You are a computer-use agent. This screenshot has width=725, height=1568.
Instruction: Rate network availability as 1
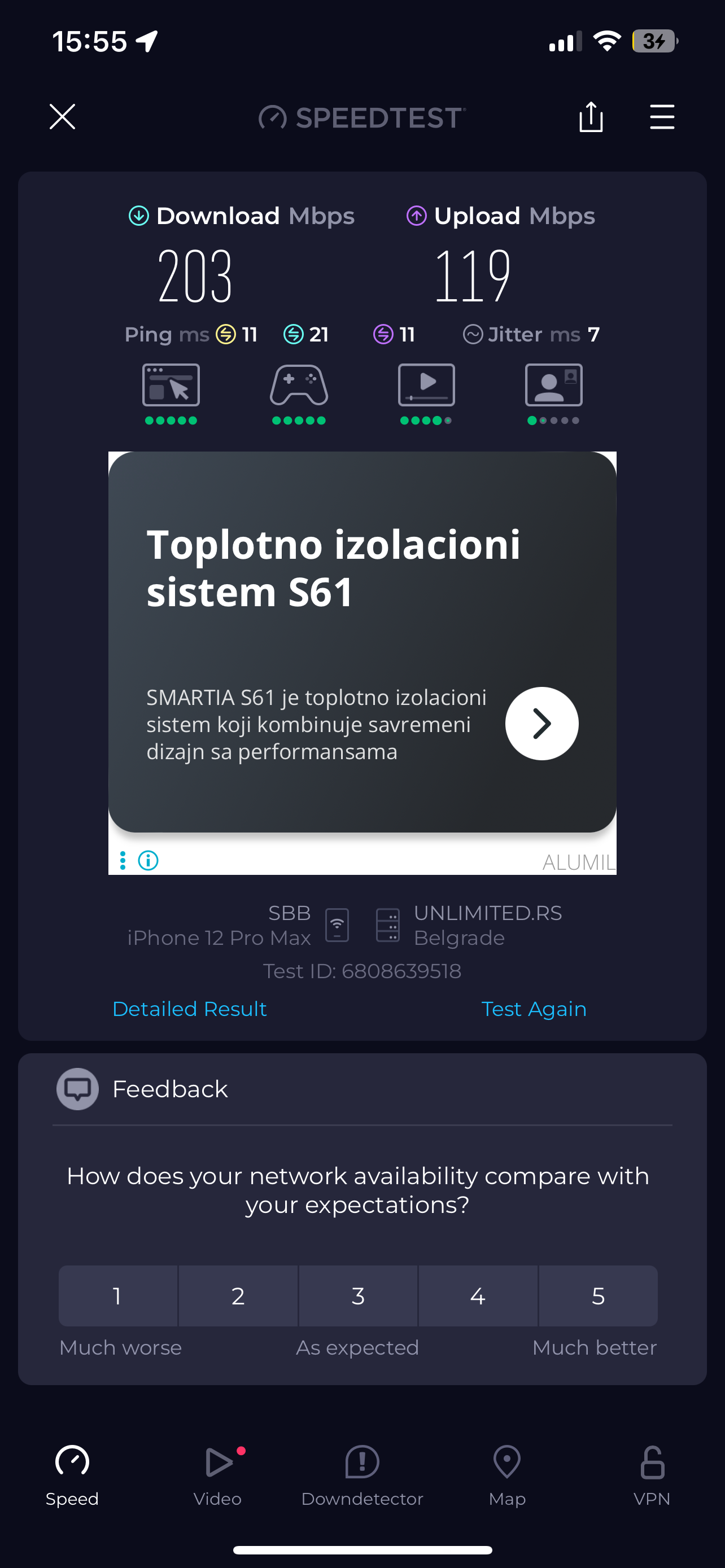pyautogui.click(x=117, y=1296)
